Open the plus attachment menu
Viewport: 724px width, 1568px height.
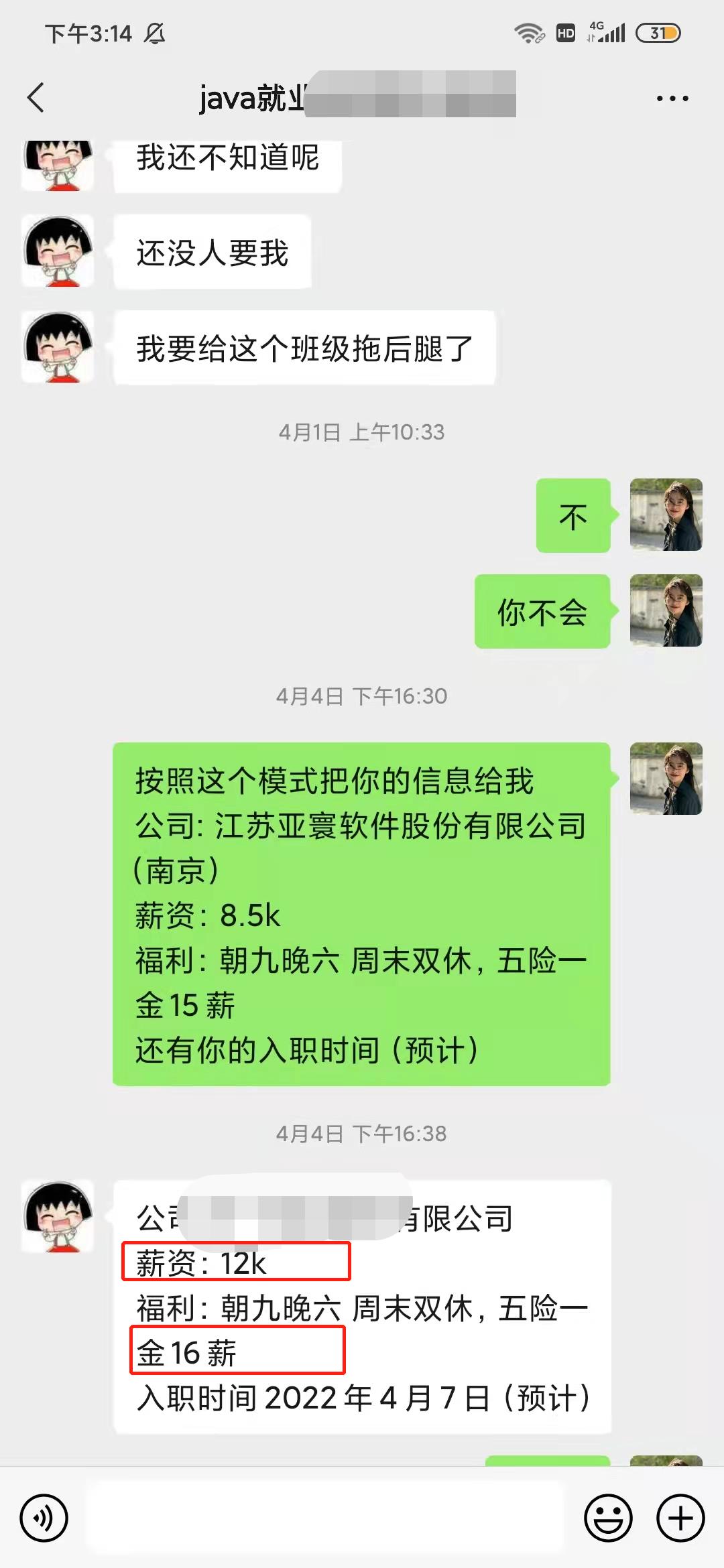680,1518
